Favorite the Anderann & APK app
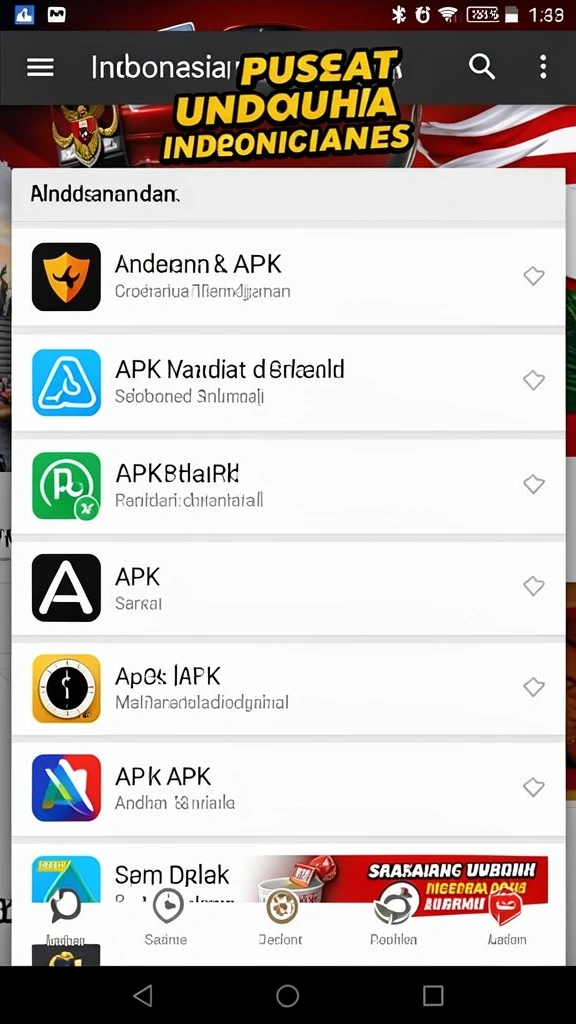This screenshot has width=576, height=1024. coord(534,277)
